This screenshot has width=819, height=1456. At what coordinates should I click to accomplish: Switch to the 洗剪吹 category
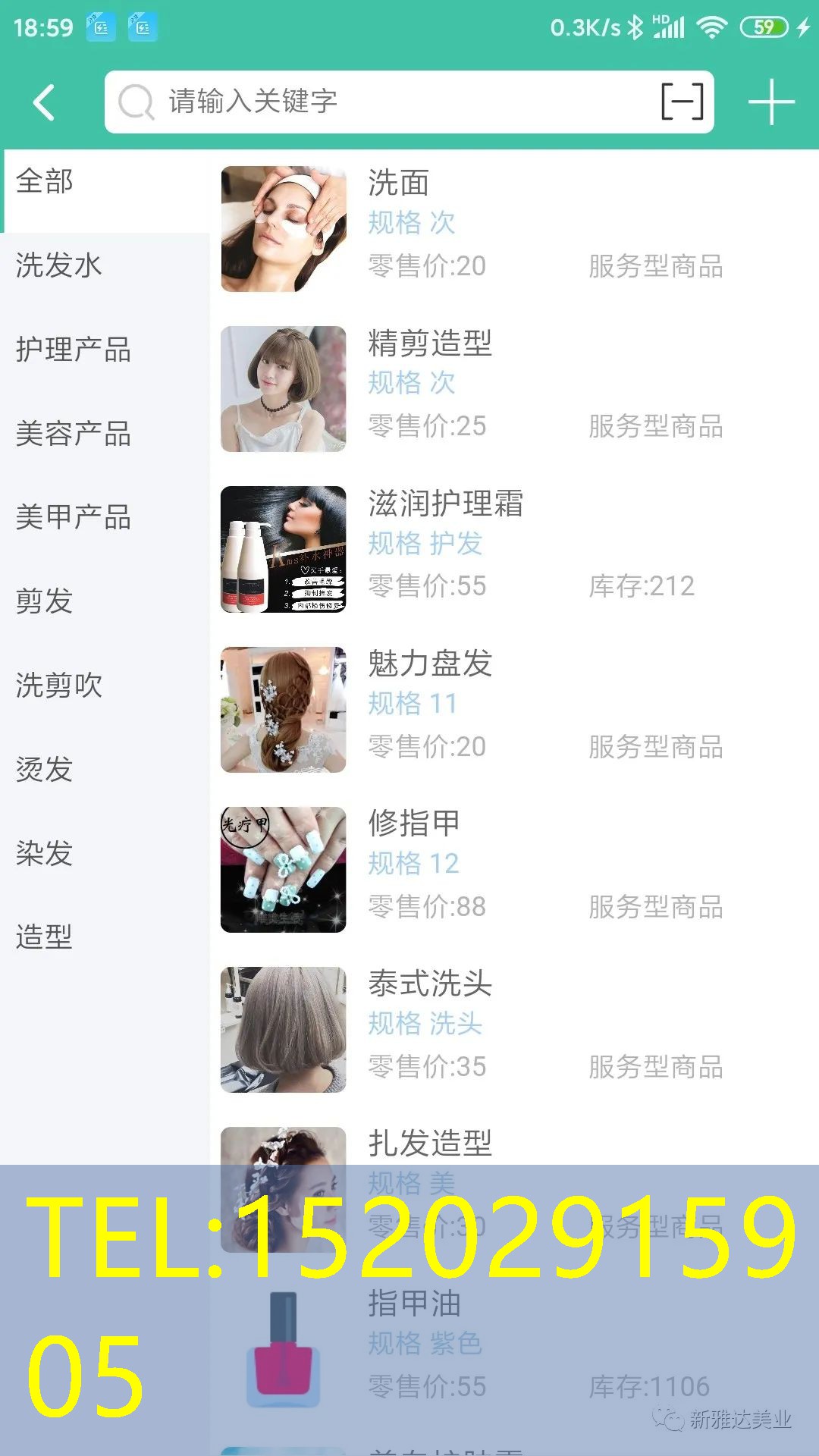coord(105,686)
